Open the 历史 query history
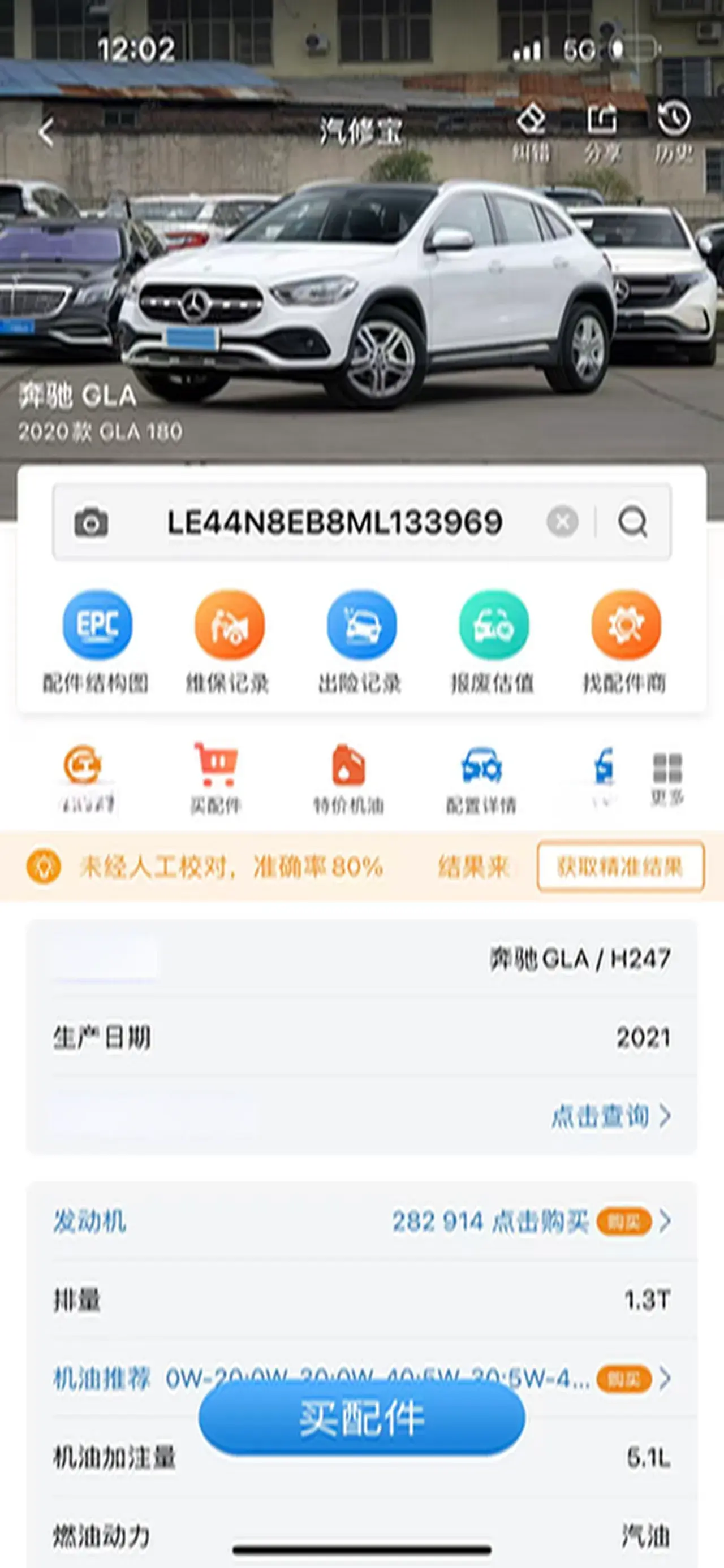This screenshot has width=724, height=1568. tap(674, 132)
